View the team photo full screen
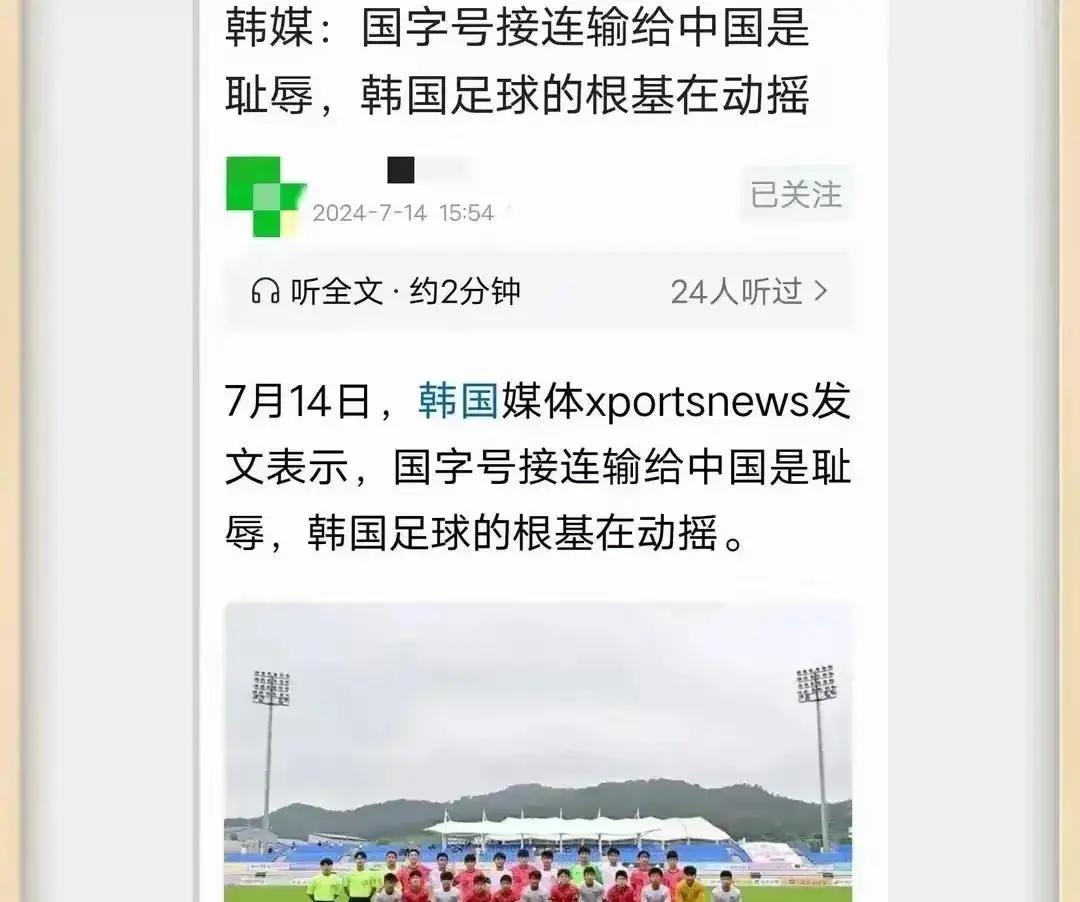 (x=538, y=750)
